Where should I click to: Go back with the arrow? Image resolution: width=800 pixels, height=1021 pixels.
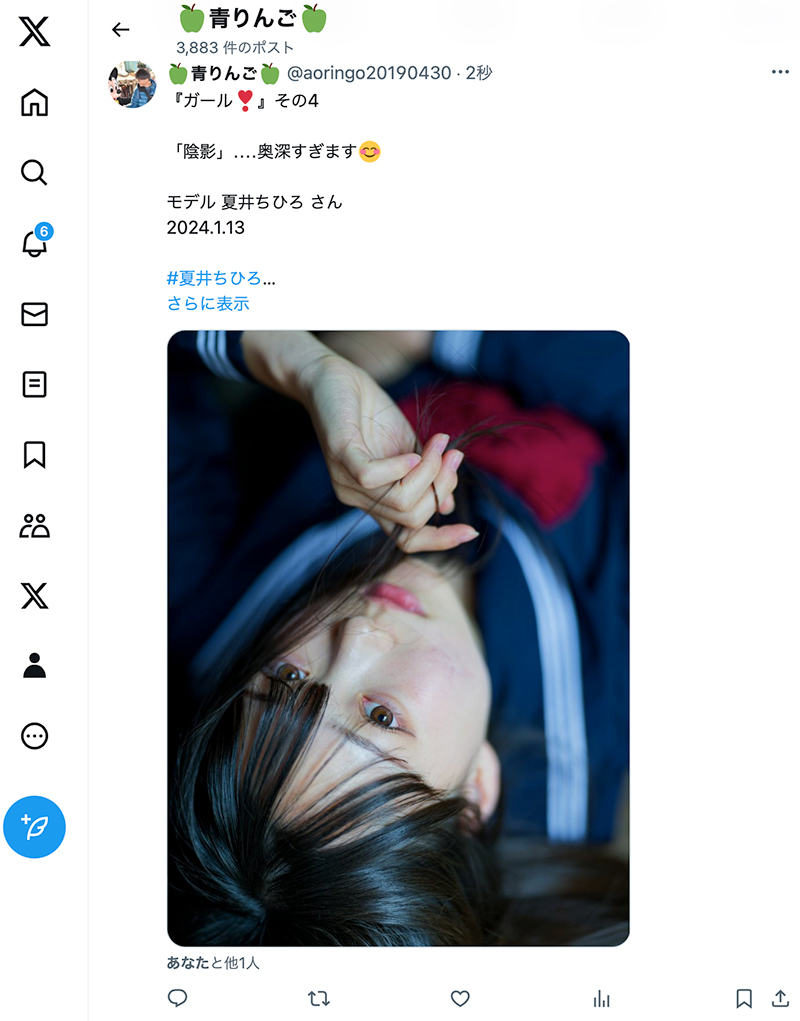[x=121, y=30]
